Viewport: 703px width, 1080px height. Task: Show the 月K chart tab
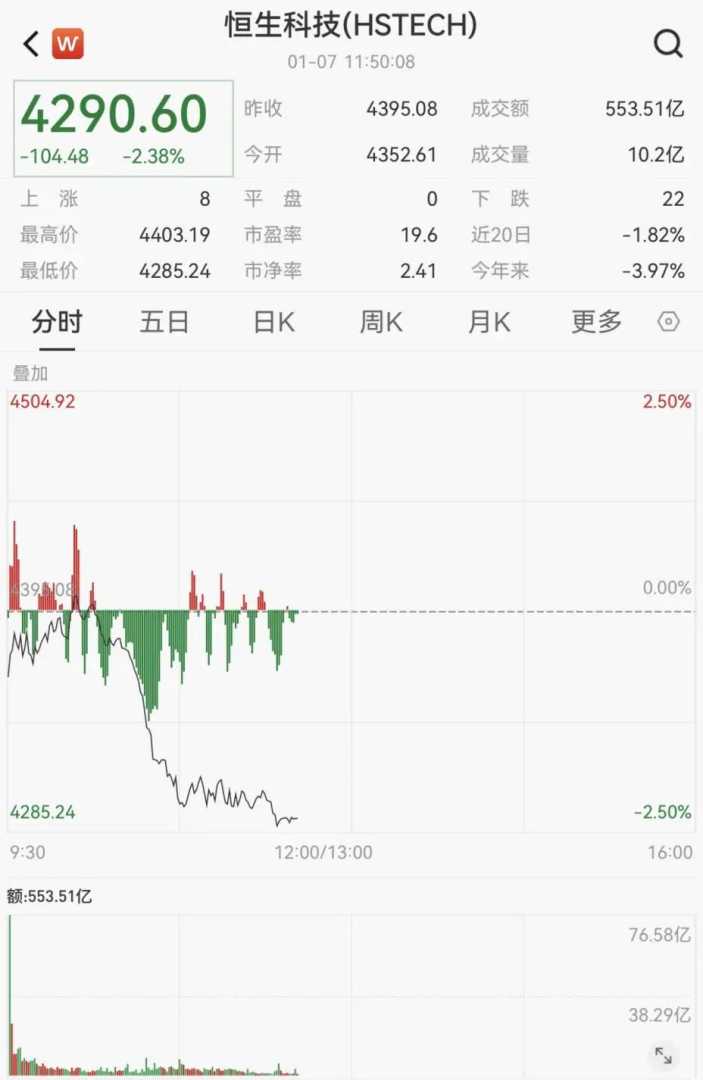489,322
